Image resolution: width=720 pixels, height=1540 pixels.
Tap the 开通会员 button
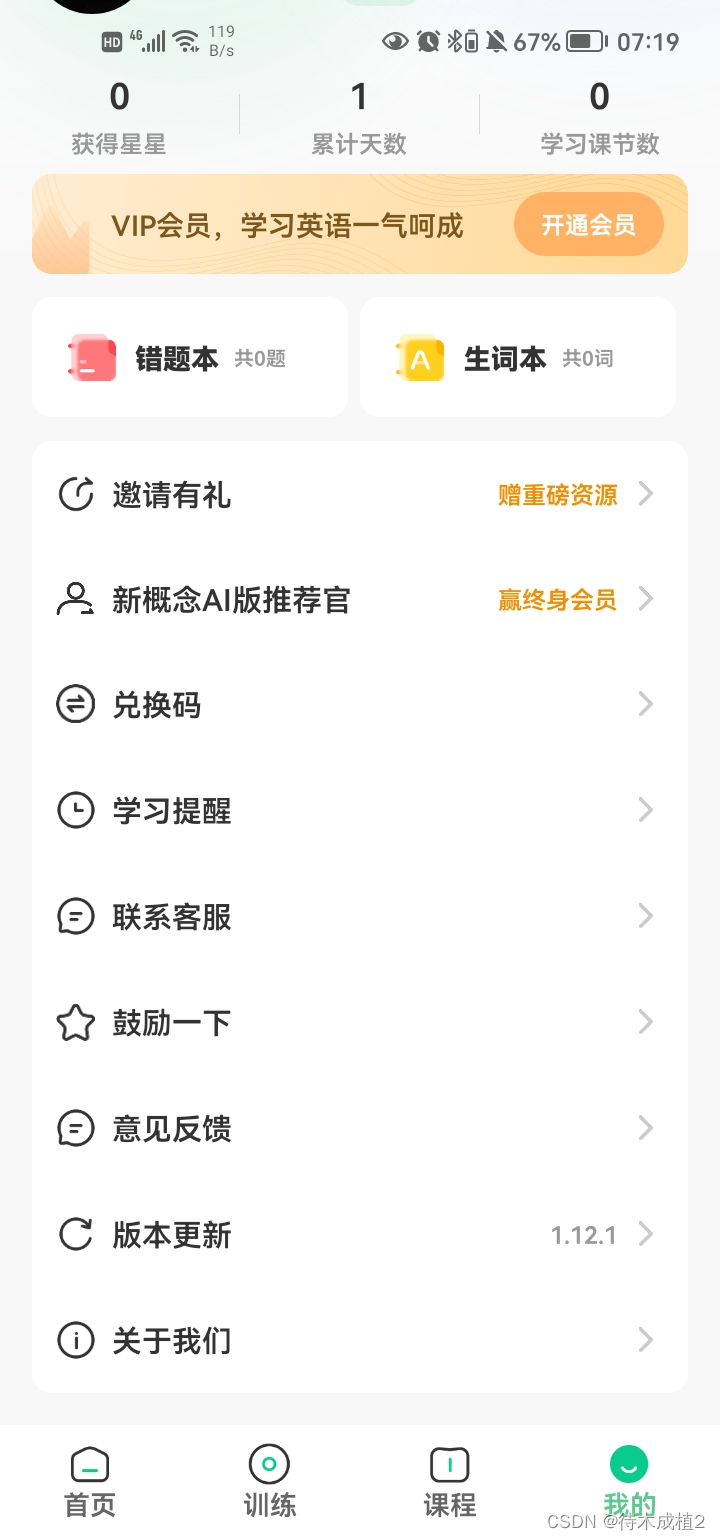pos(588,225)
